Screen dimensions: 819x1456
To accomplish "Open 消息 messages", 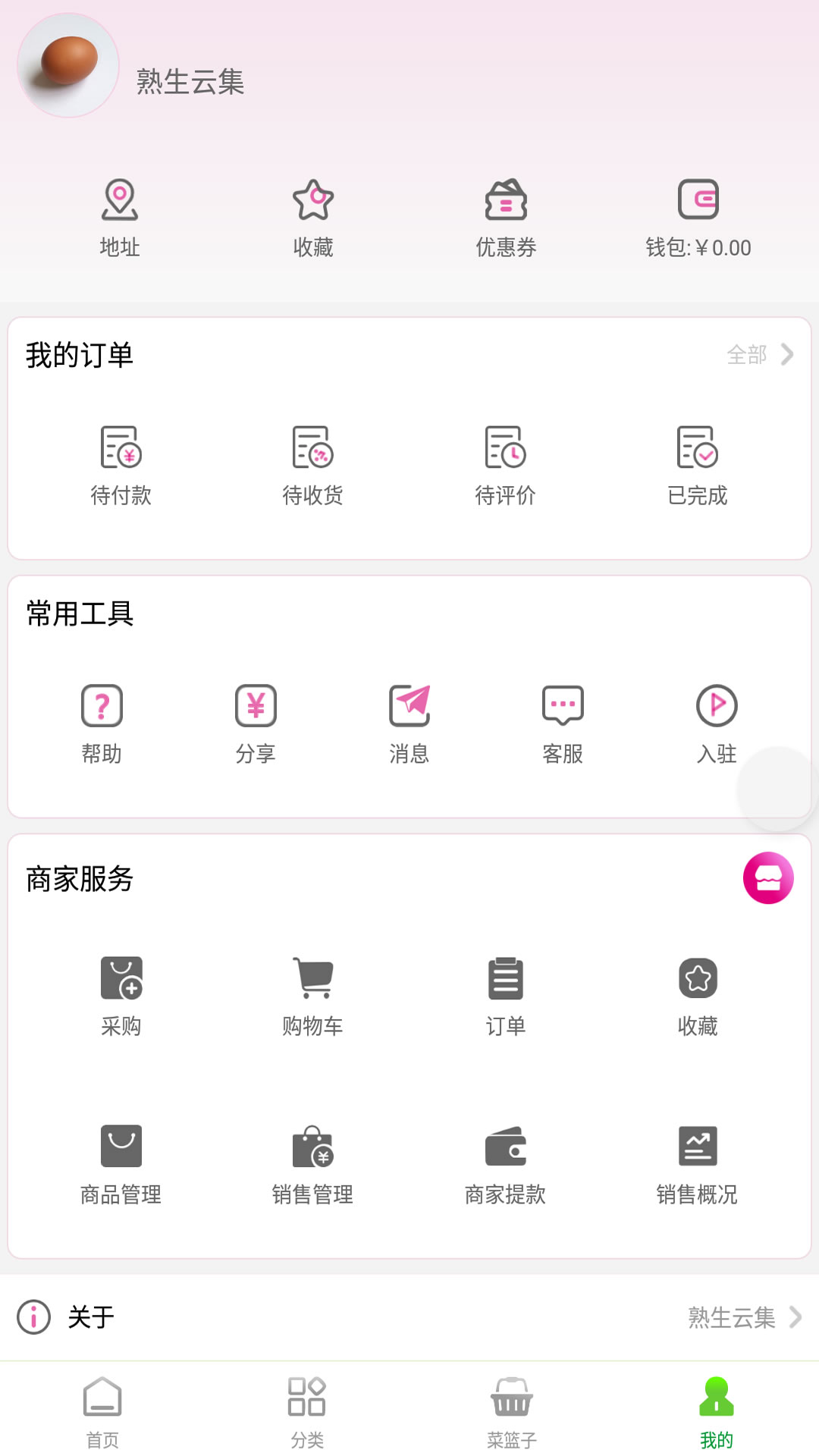I will (x=409, y=723).
